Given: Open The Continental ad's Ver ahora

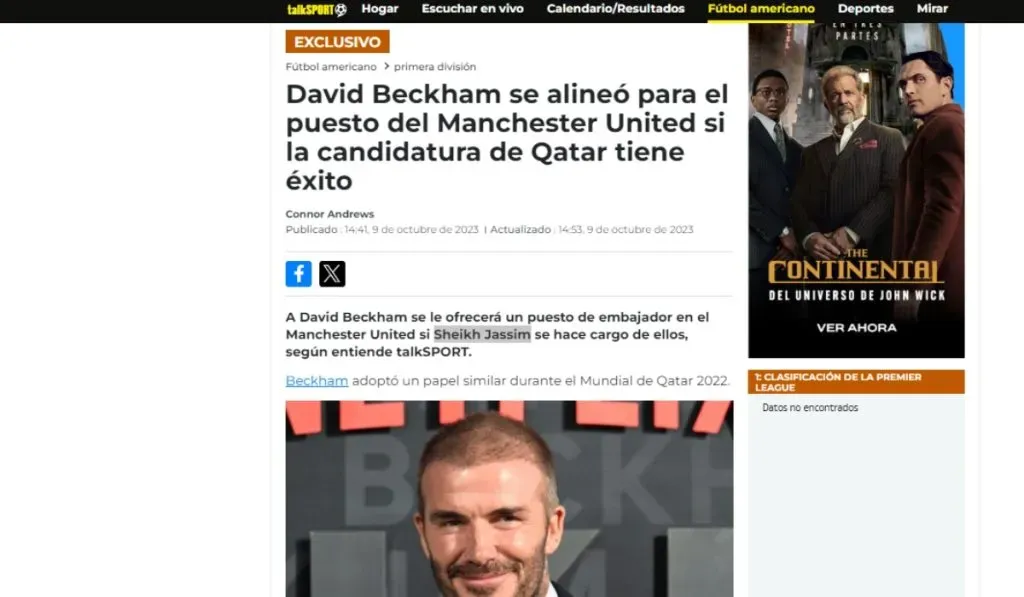Looking at the screenshot, I should tap(856, 327).
